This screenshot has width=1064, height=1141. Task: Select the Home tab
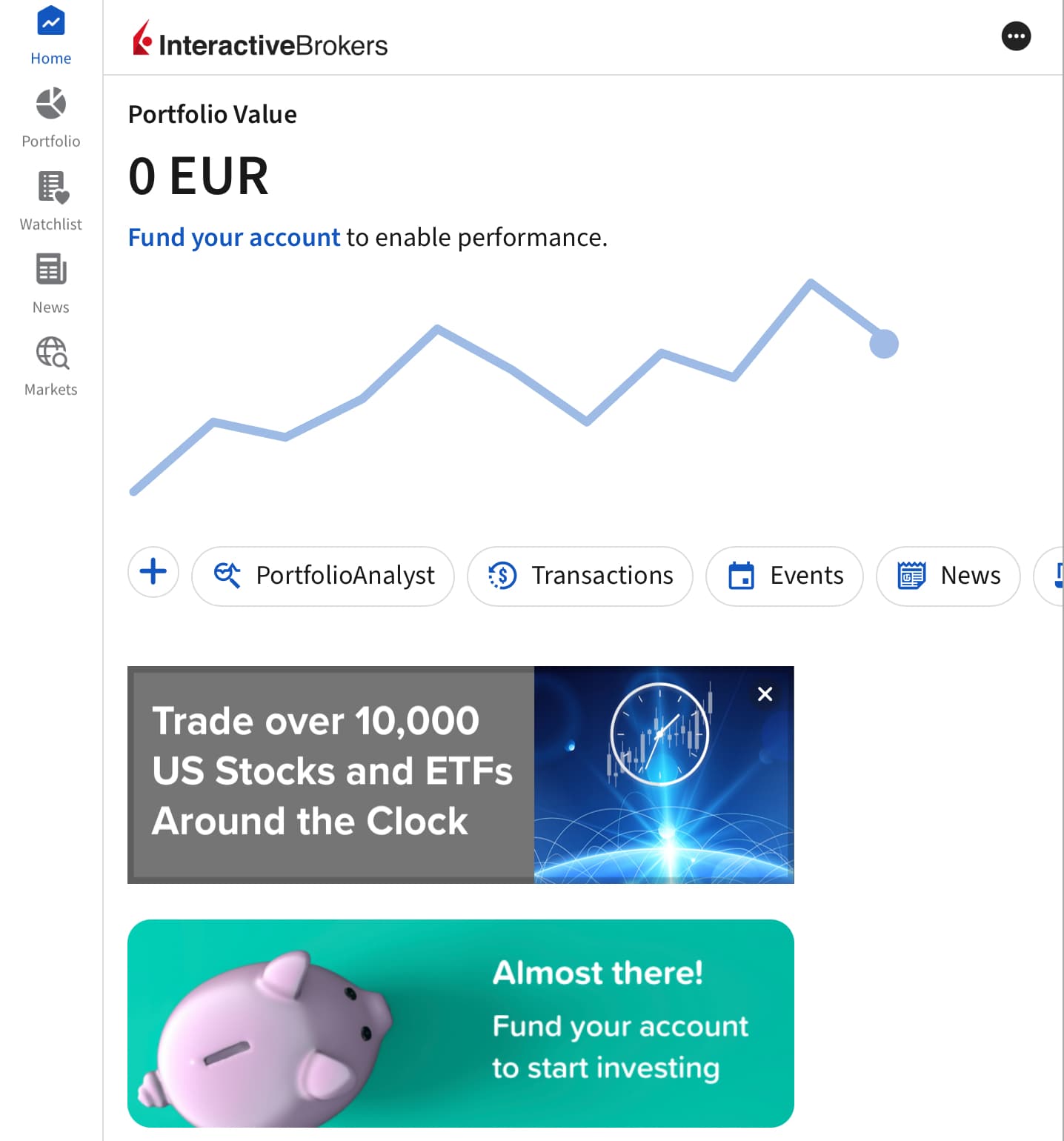tap(51, 36)
